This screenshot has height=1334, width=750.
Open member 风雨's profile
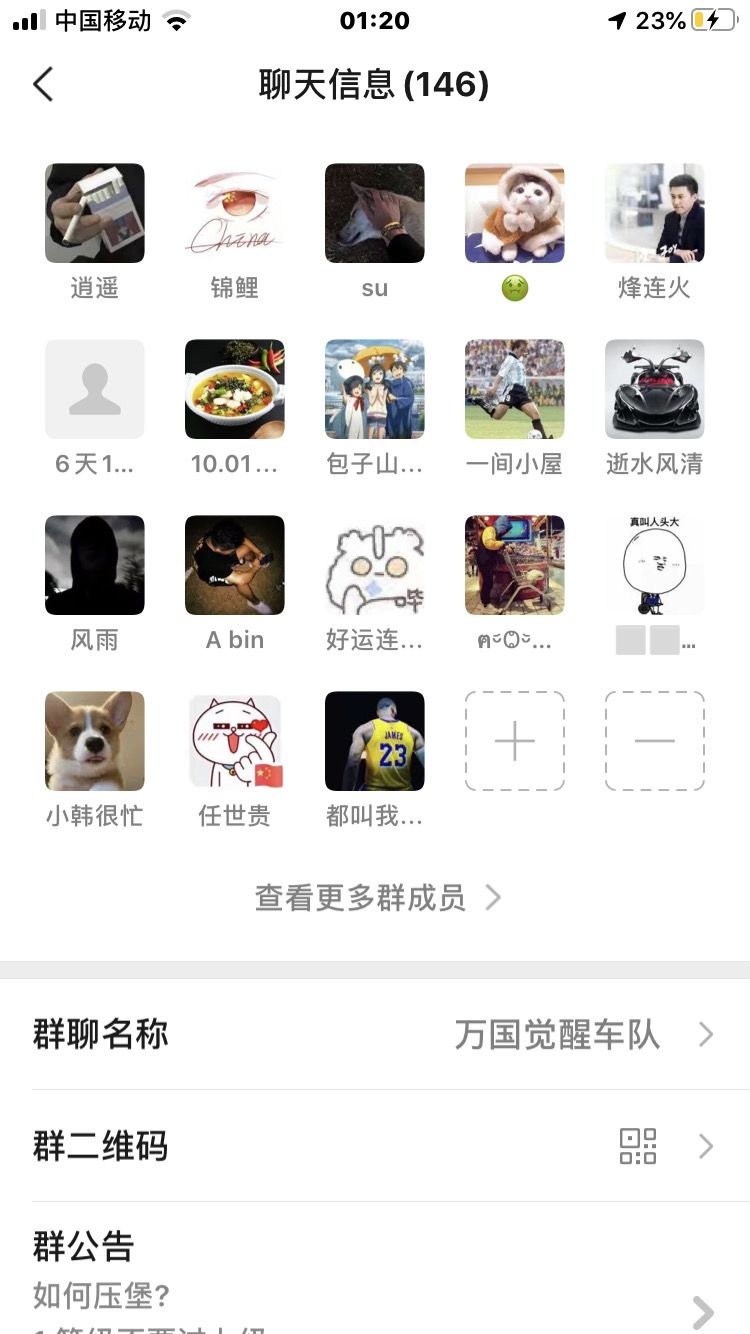95,565
